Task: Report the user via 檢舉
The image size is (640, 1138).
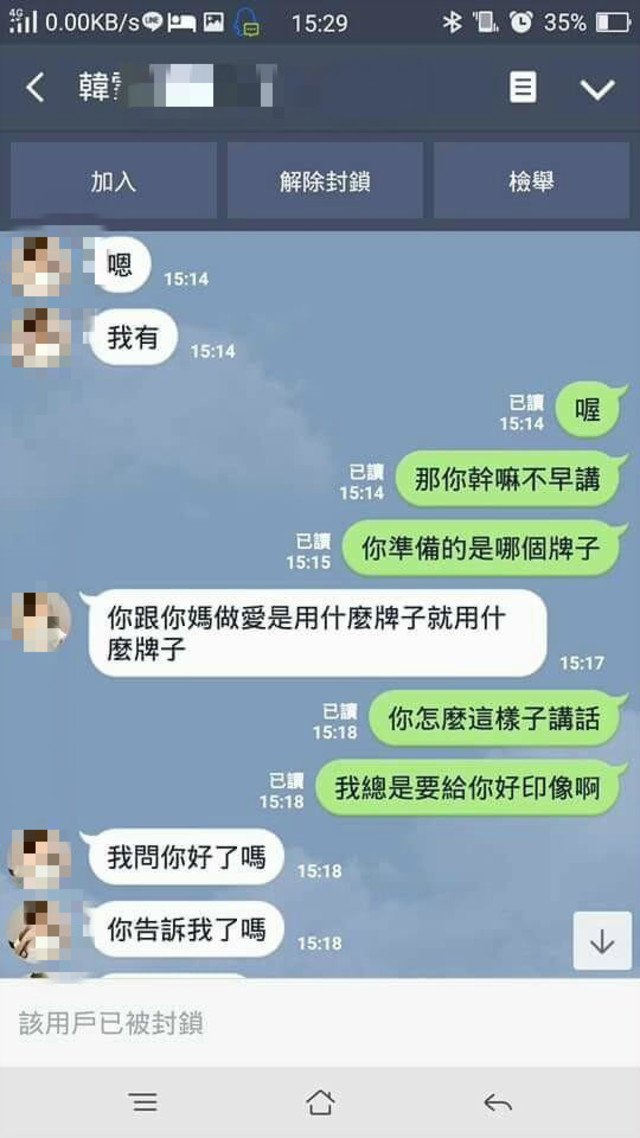Action: click(531, 181)
